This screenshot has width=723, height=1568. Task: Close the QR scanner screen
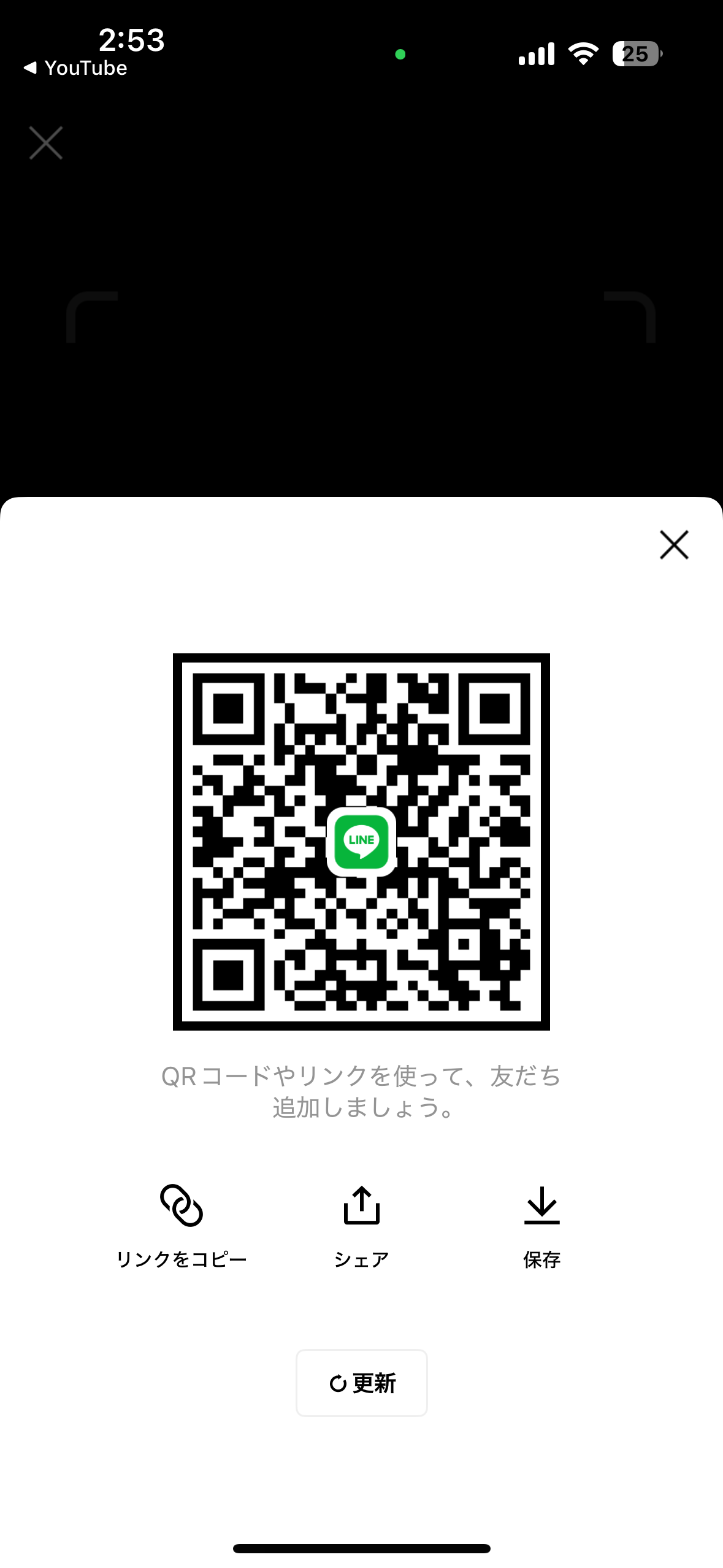46,143
